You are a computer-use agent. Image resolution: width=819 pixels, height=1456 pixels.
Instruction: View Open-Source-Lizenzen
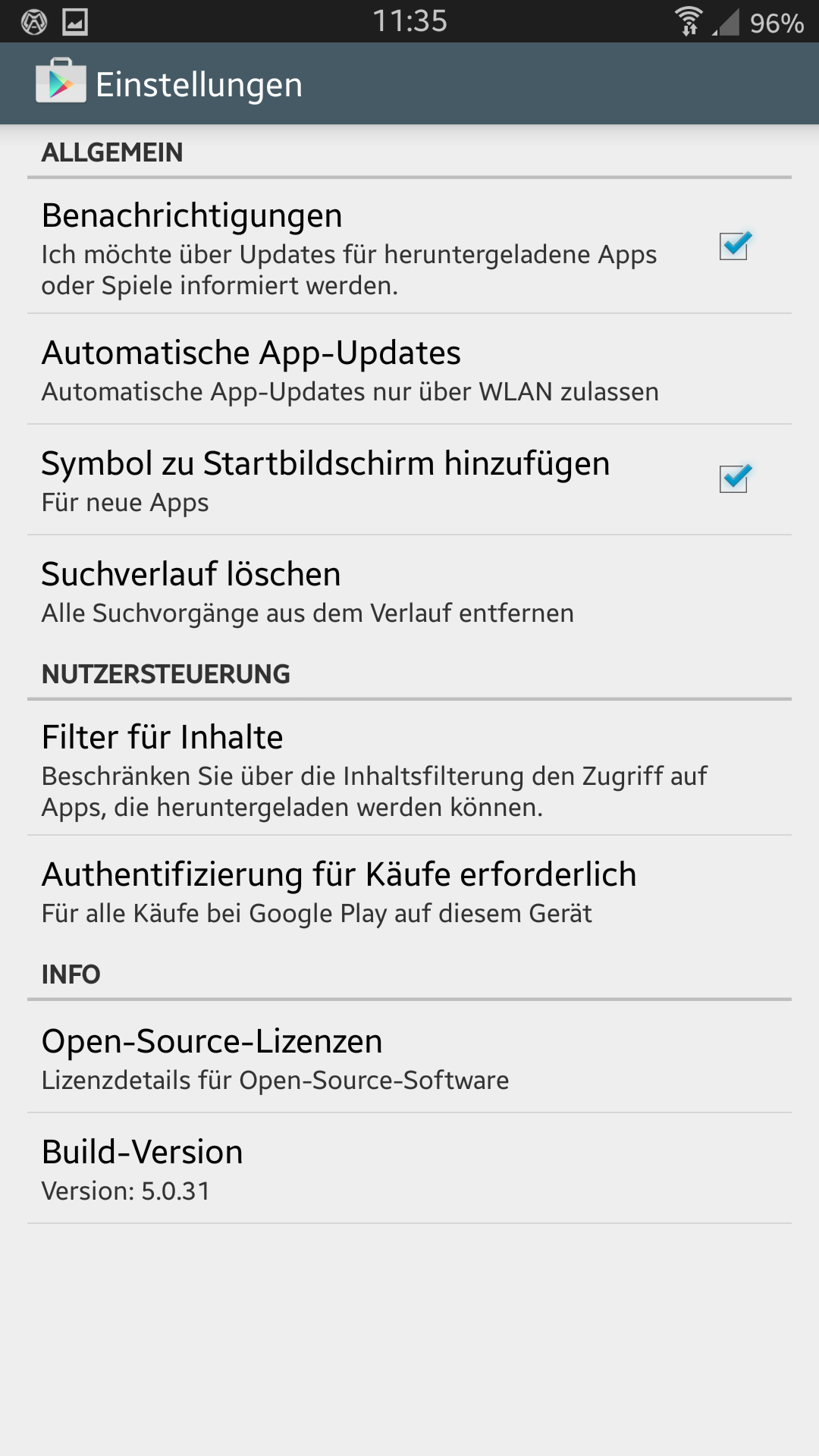[x=409, y=1057]
